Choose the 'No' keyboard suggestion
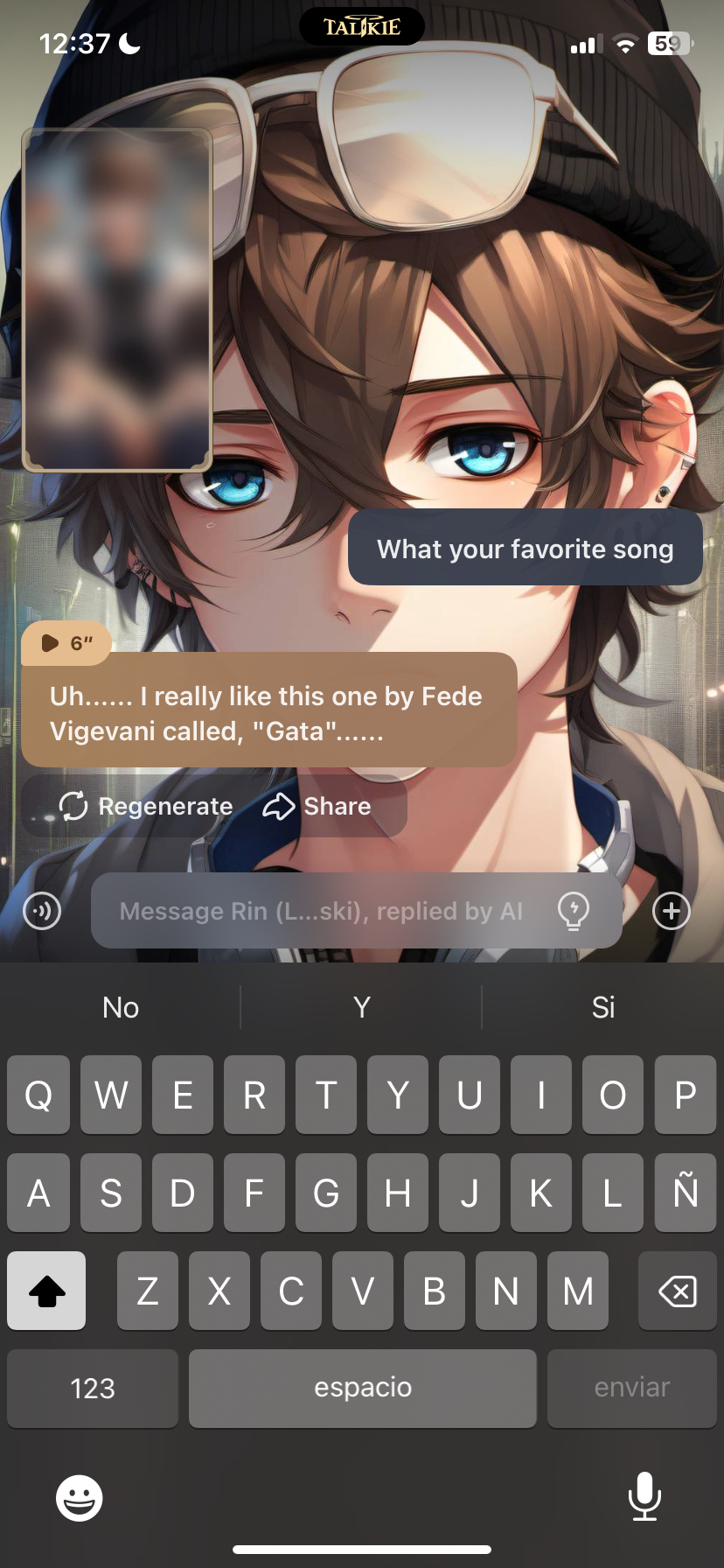 [x=121, y=1007]
